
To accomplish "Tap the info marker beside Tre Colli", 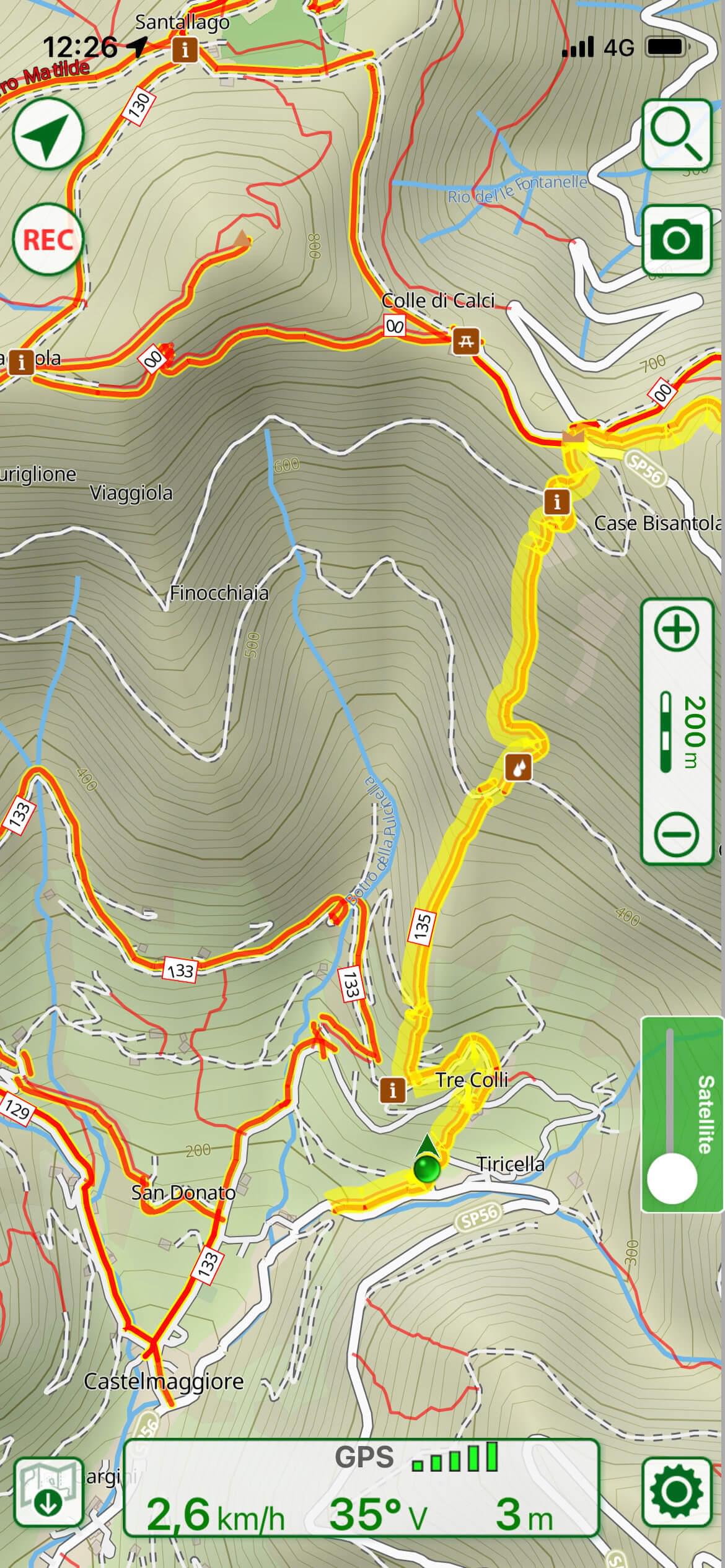I will tap(392, 1089).
